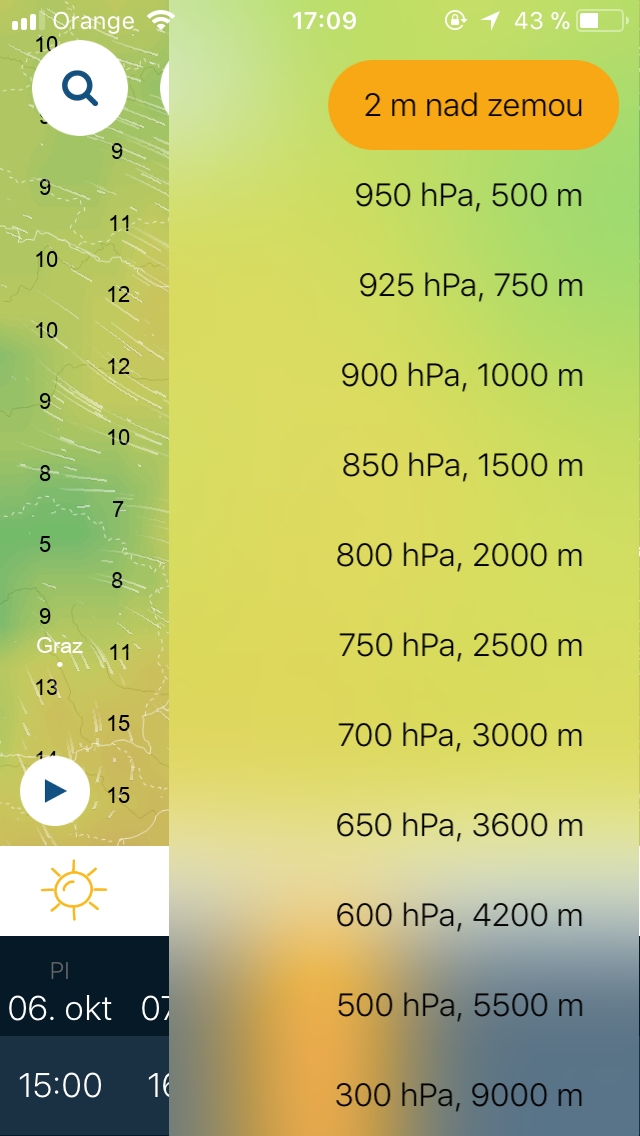Switch to 900 hPa, 1000 m
640x1136 pixels.
[462, 375]
